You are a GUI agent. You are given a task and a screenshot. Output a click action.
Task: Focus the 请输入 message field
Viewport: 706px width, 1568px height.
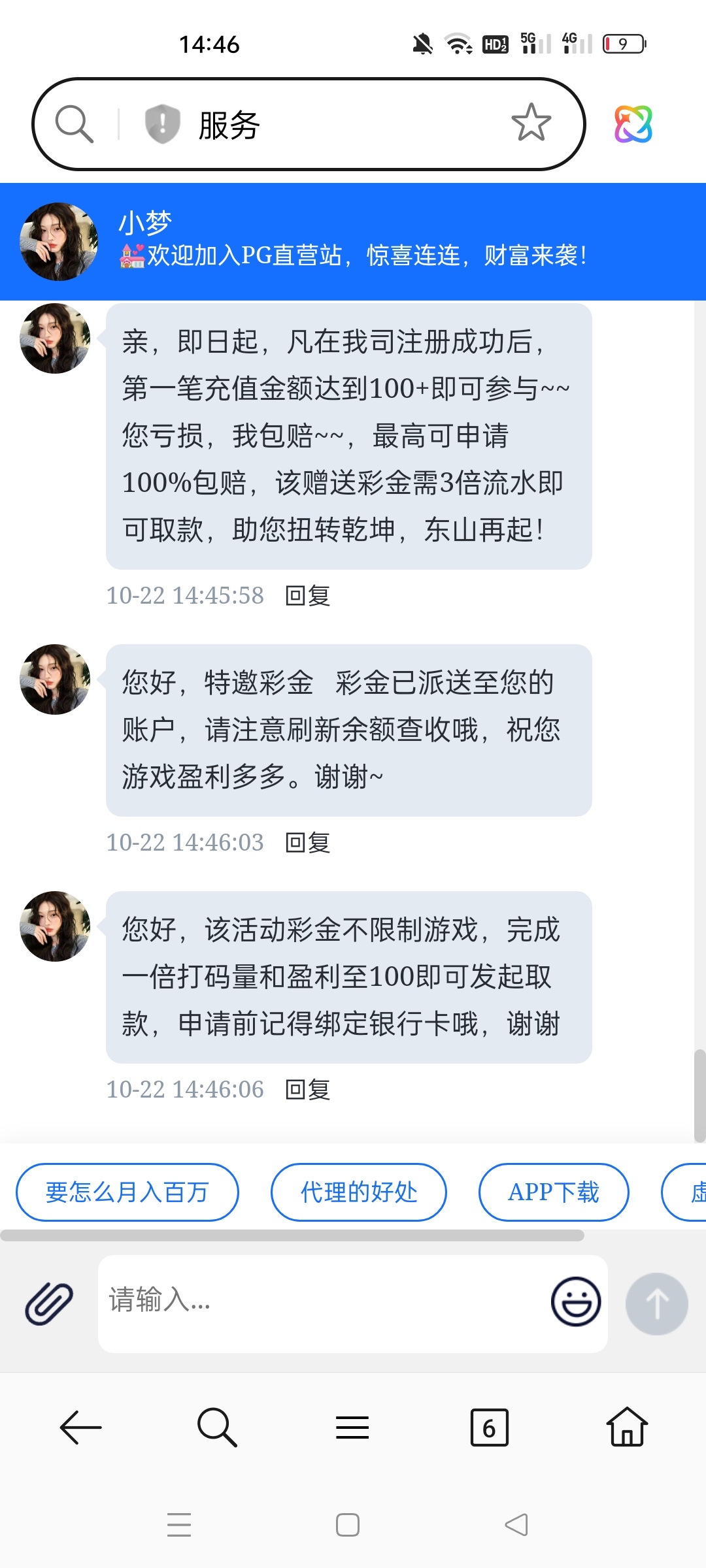320,1300
